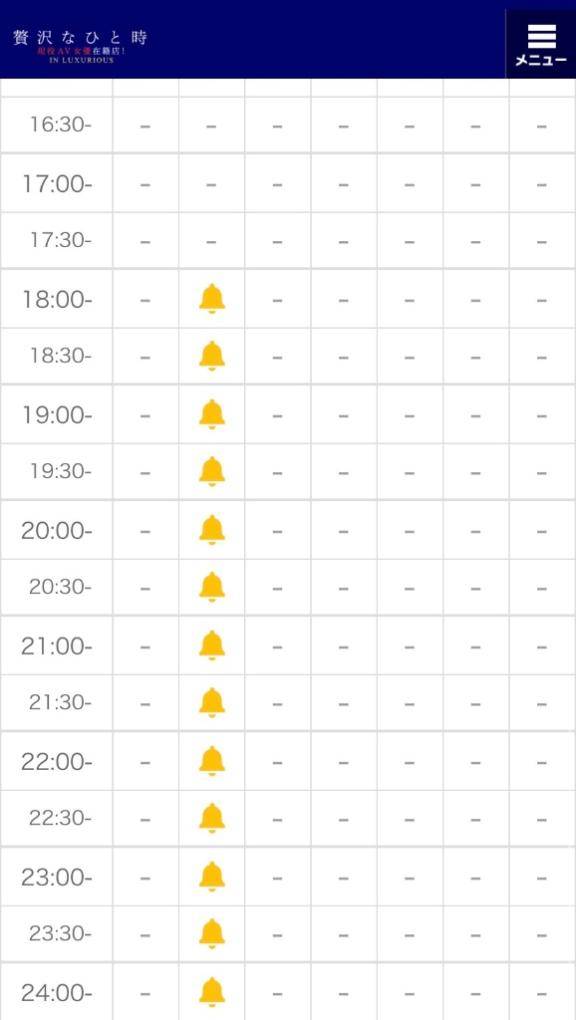This screenshot has width=576, height=1020.
Task: Tap the bell for 20:30
Action: pyautogui.click(x=212, y=587)
